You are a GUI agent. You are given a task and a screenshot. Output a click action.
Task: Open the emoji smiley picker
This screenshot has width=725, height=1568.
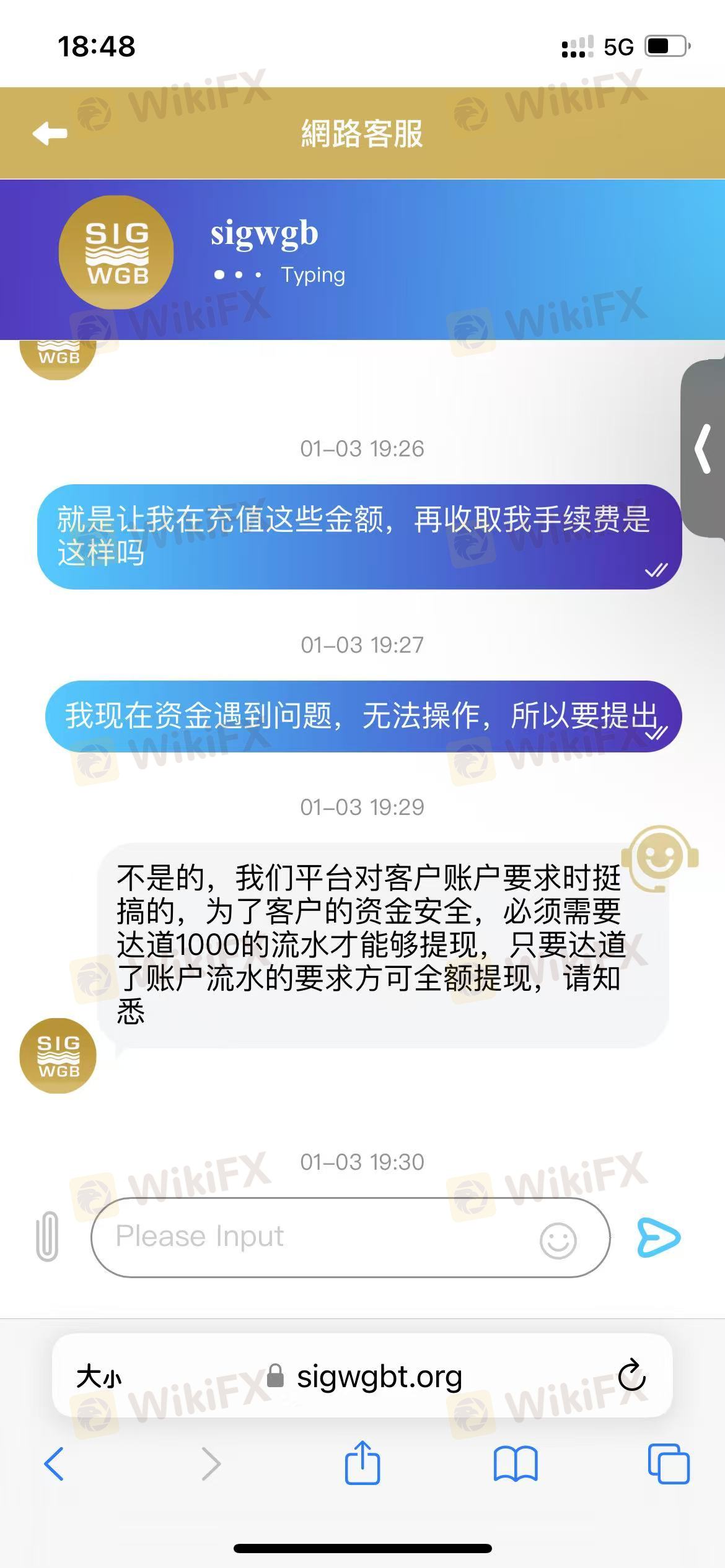(558, 1240)
